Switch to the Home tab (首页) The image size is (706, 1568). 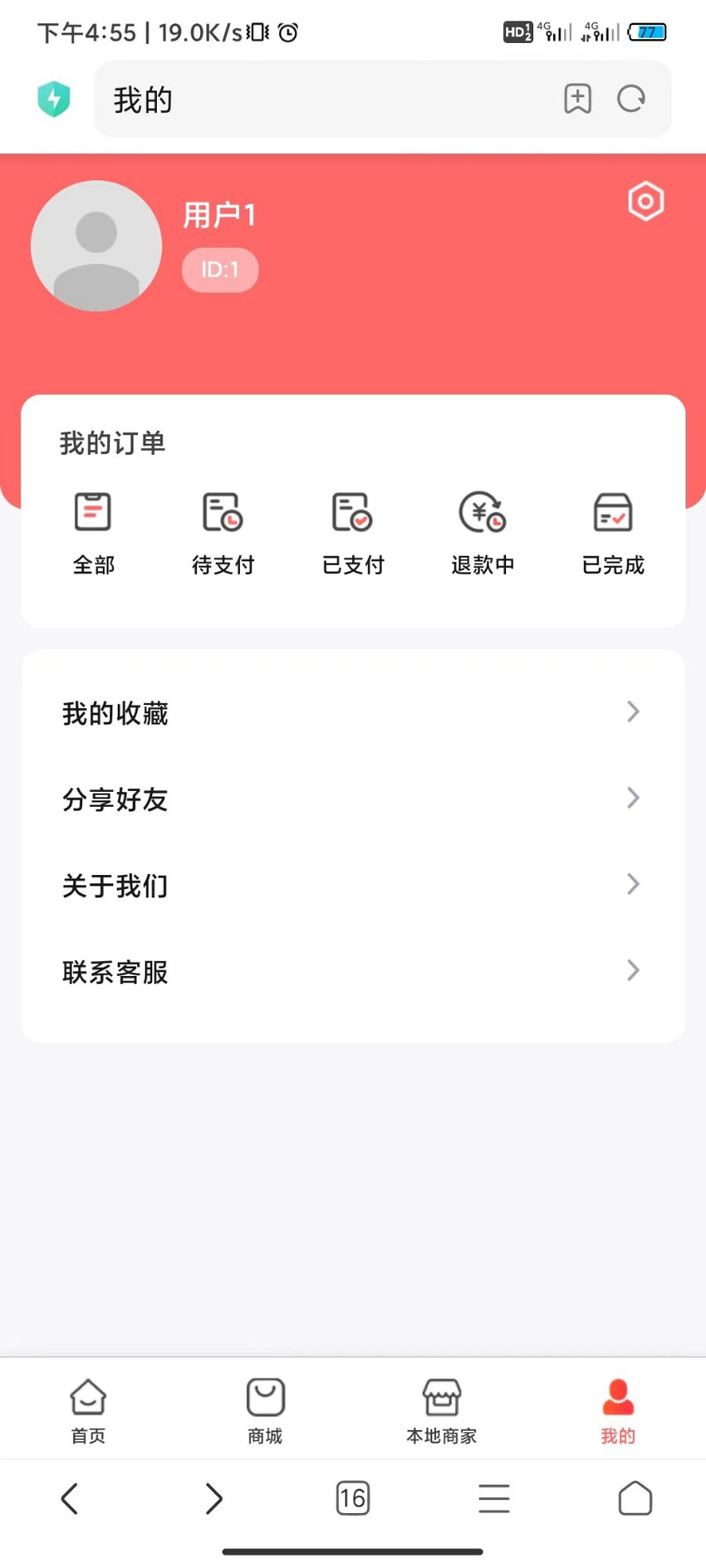pos(88,1410)
